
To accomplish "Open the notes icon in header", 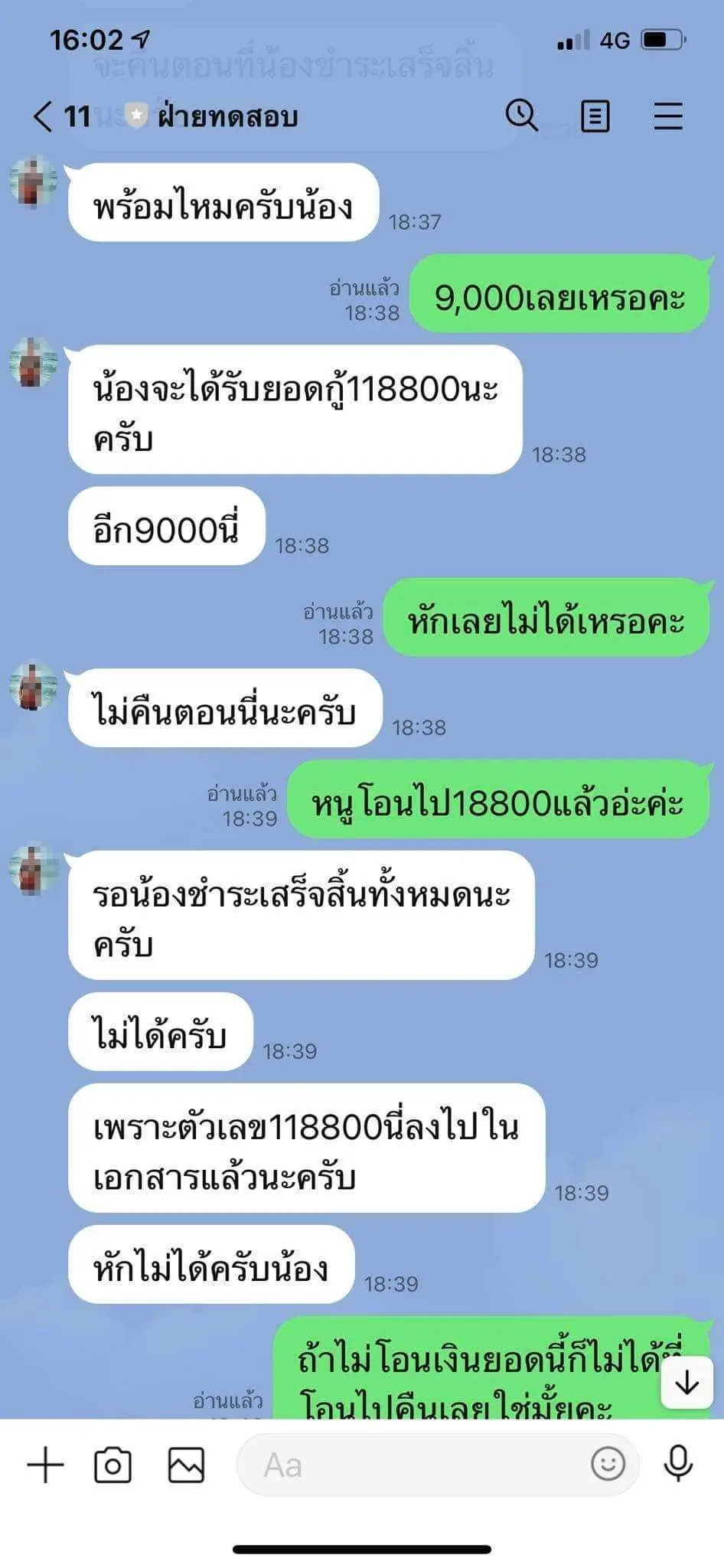I will tap(595, 116).
